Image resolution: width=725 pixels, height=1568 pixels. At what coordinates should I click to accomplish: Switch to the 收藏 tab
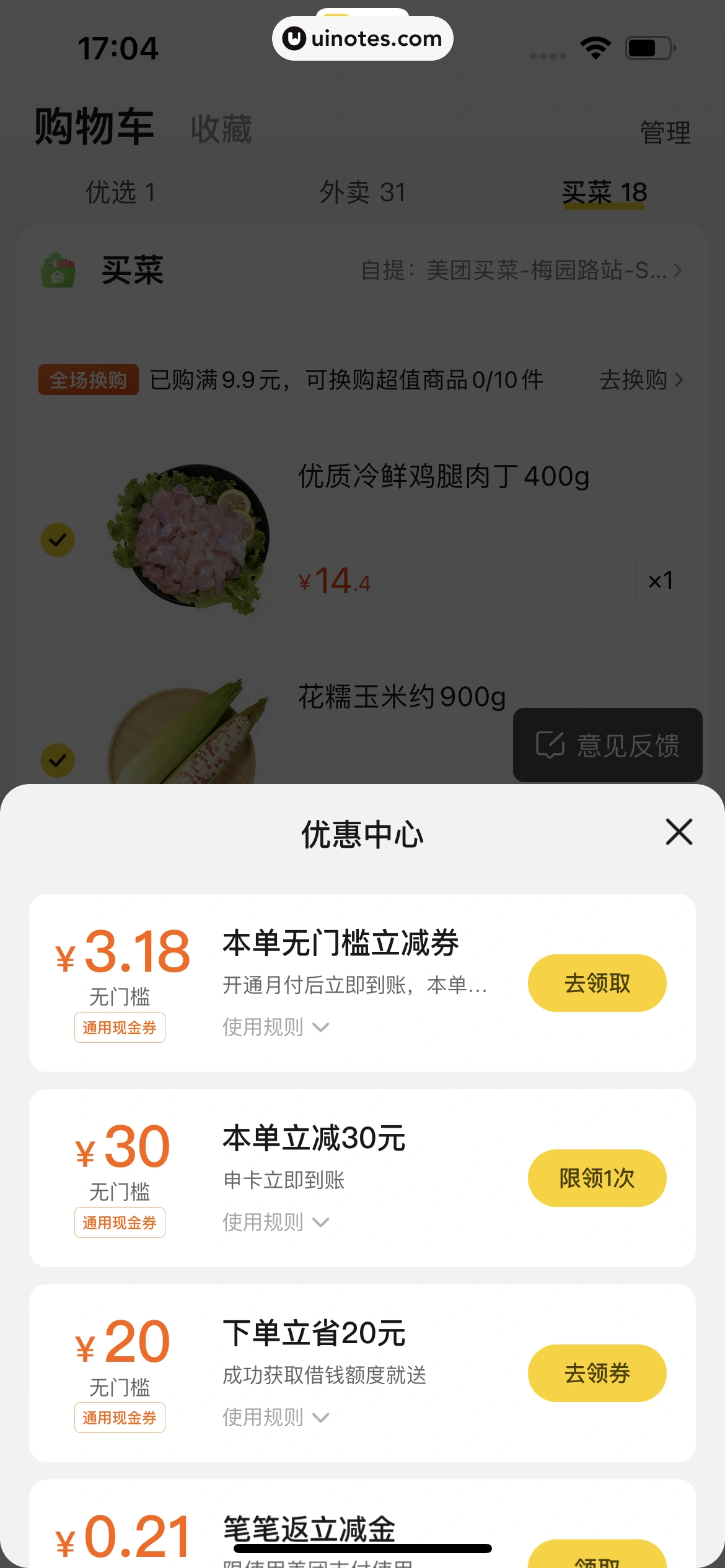pyautogui.click(x=221, y=128)
